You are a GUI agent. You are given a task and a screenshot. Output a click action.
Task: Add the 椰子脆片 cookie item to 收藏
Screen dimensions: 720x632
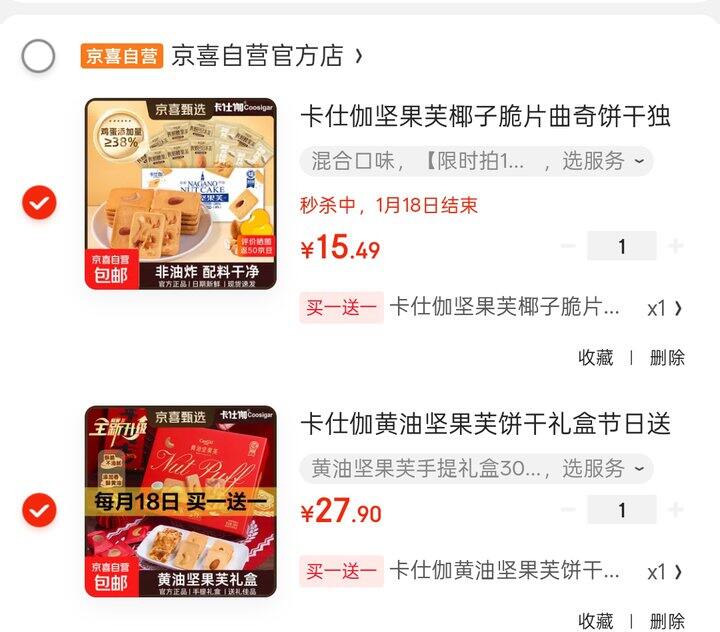[x=595, y=357]
